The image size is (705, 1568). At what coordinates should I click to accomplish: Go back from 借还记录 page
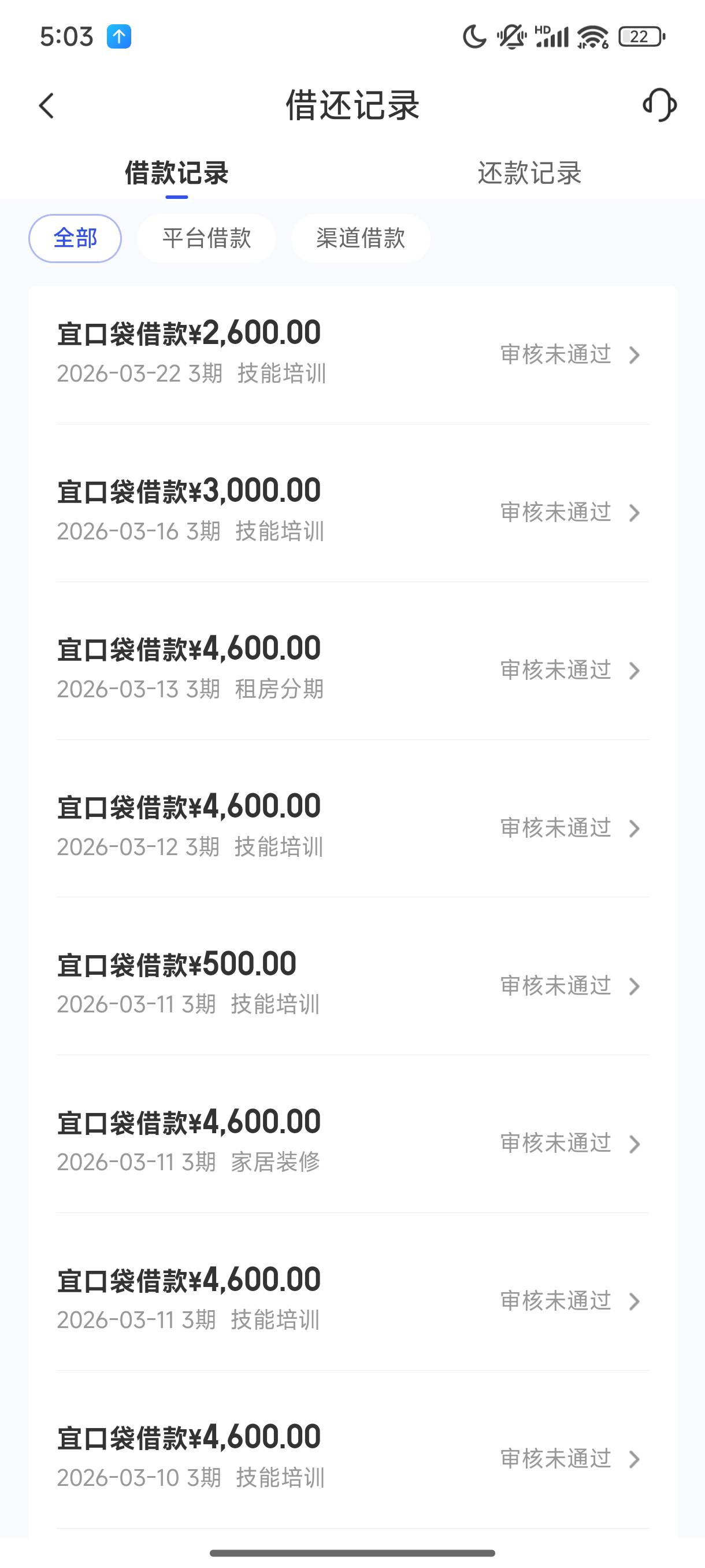[x=47, y=106]
